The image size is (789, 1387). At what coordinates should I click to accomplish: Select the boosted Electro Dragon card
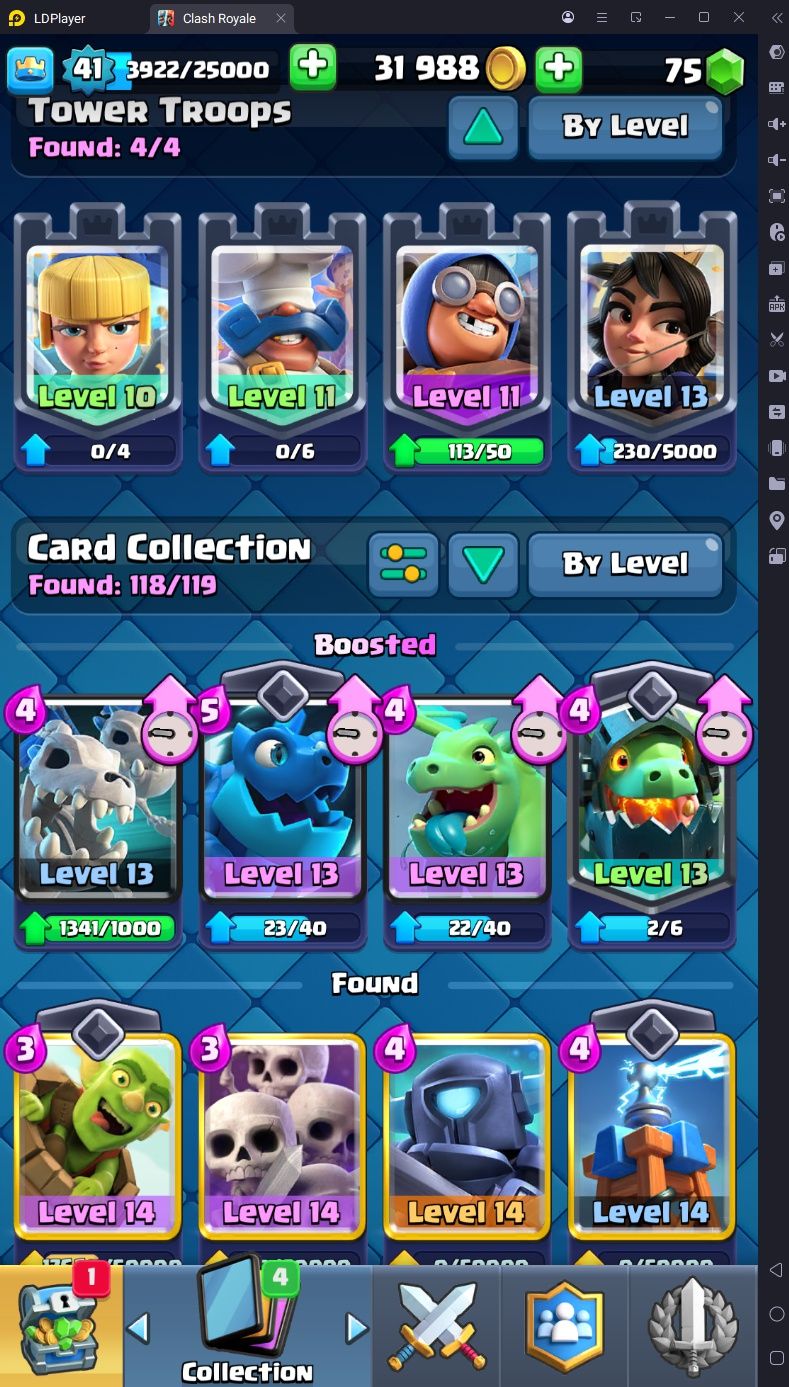pos(282,800)
